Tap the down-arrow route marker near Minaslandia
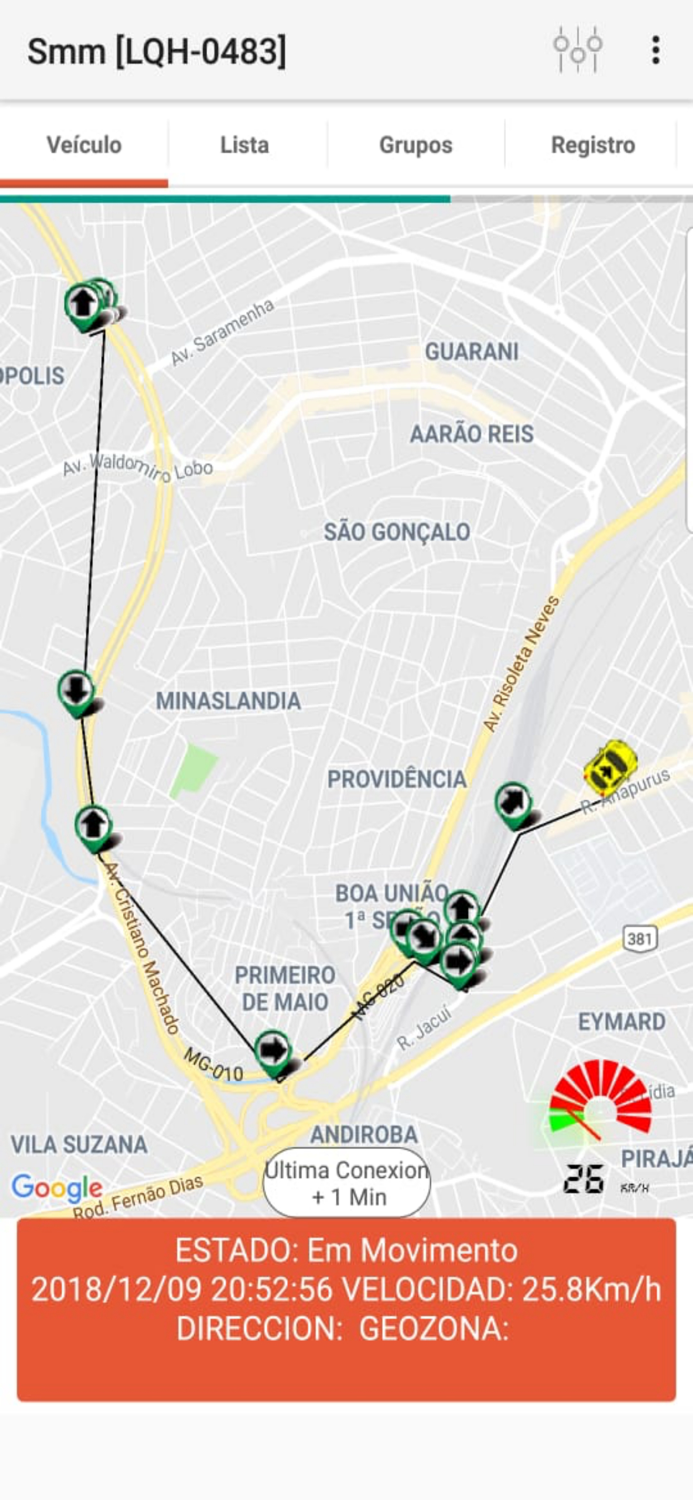 pos(76,690)
